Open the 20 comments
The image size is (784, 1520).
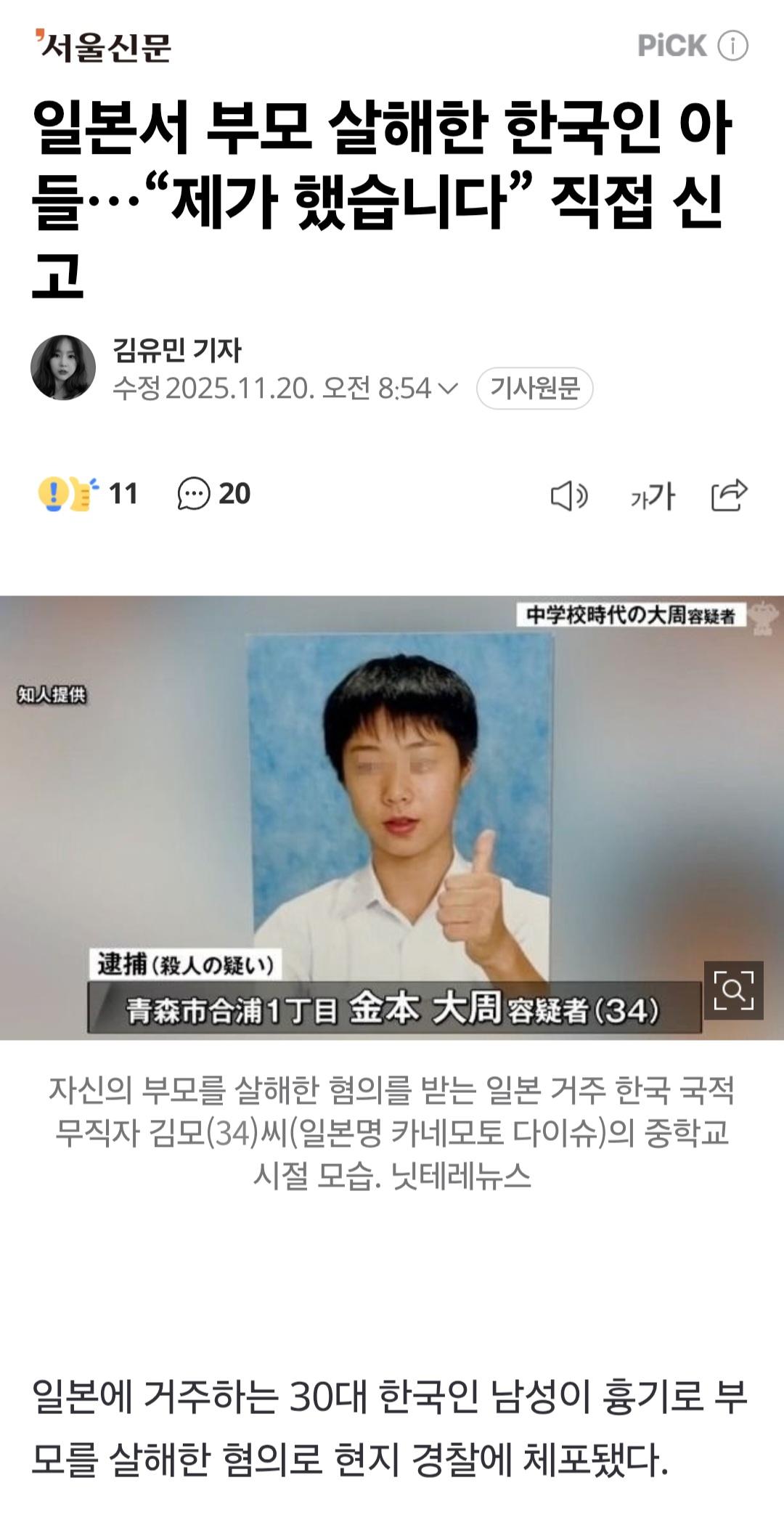tap(214, 494)
